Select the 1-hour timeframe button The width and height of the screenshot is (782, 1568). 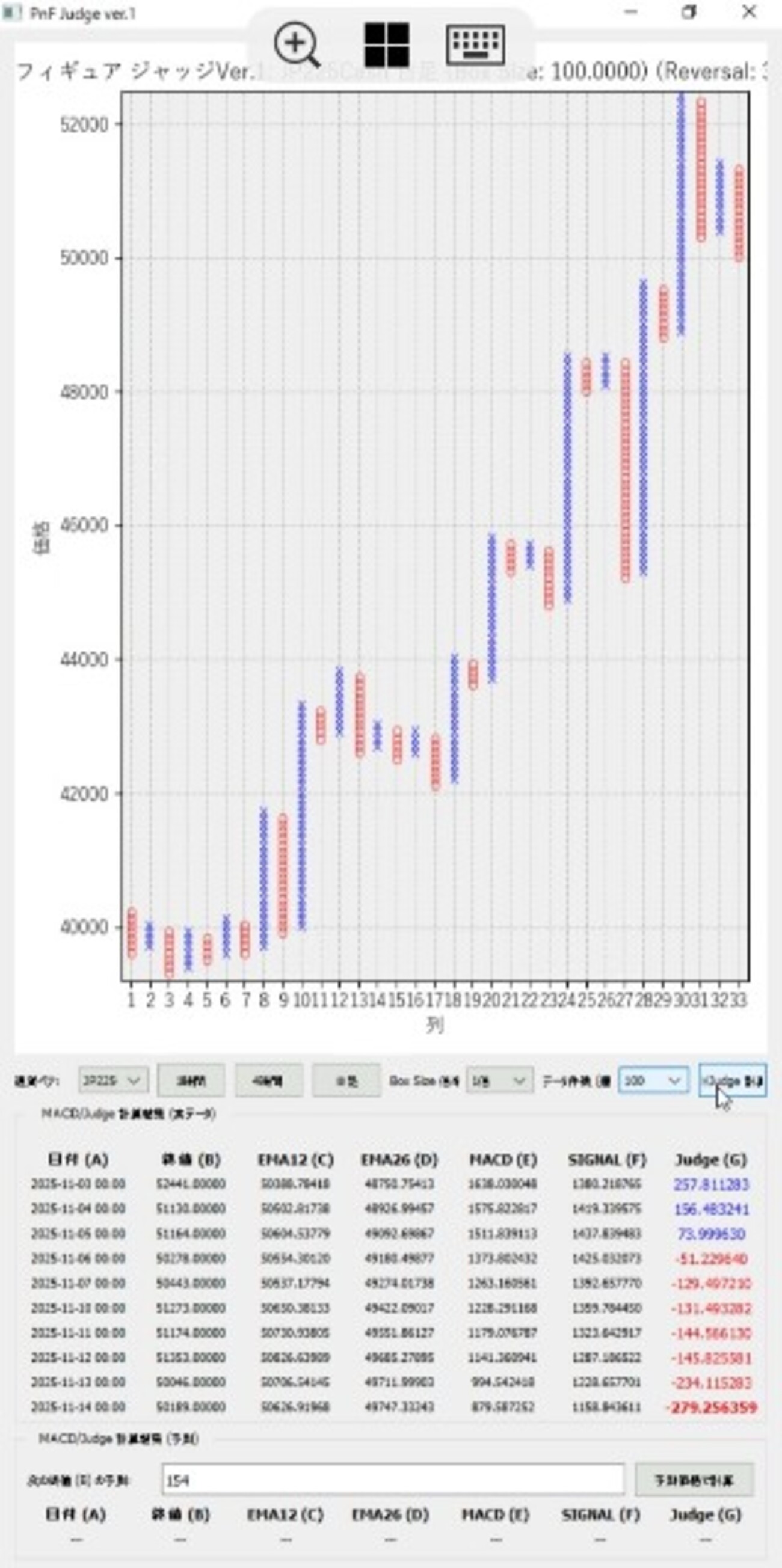pos(191,1080)
